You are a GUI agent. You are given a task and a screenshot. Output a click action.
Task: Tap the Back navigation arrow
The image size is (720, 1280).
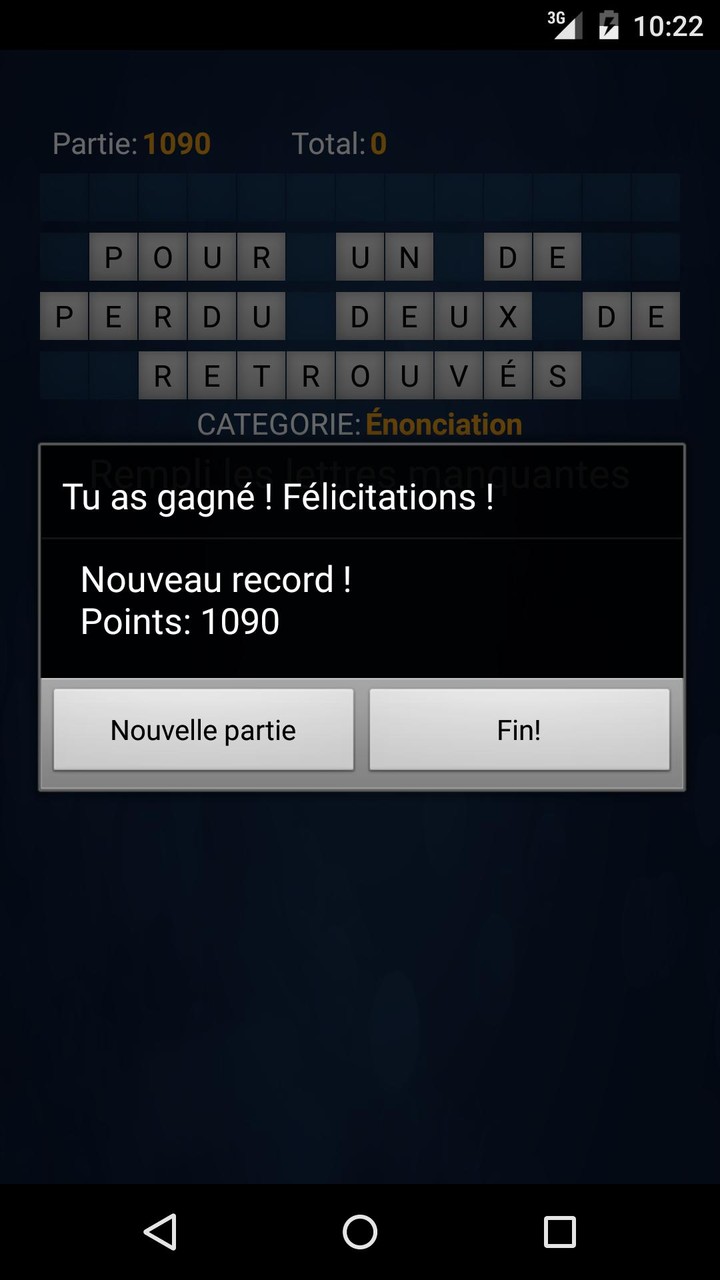click(x=161, y=1231)
